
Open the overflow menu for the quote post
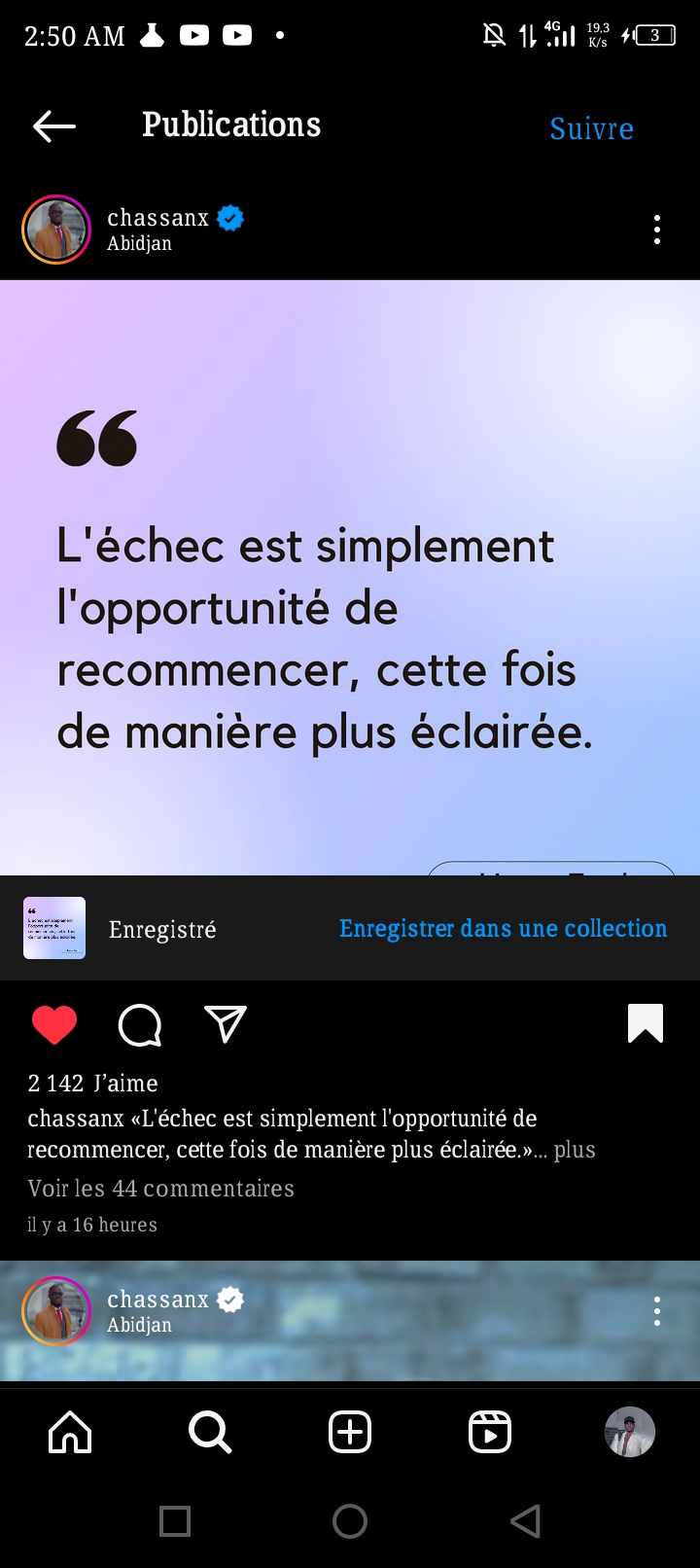click(x=657, y=230)
